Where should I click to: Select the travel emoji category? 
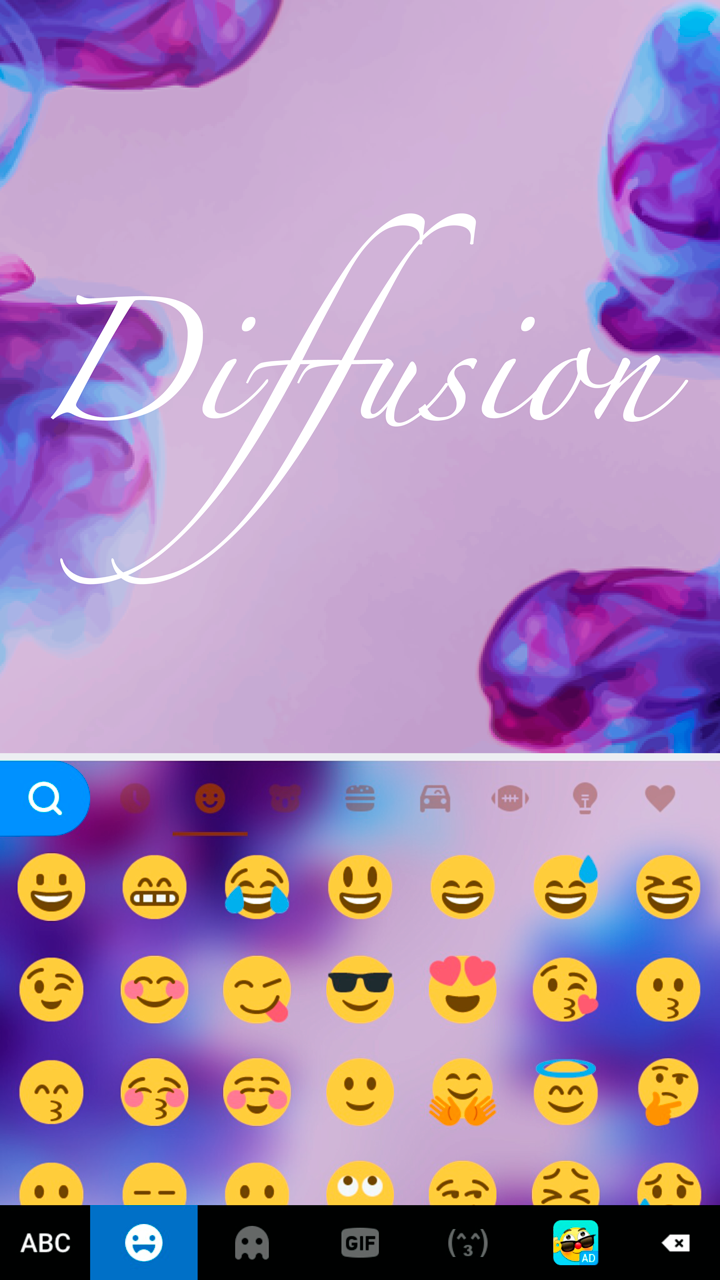pos(435,797)
